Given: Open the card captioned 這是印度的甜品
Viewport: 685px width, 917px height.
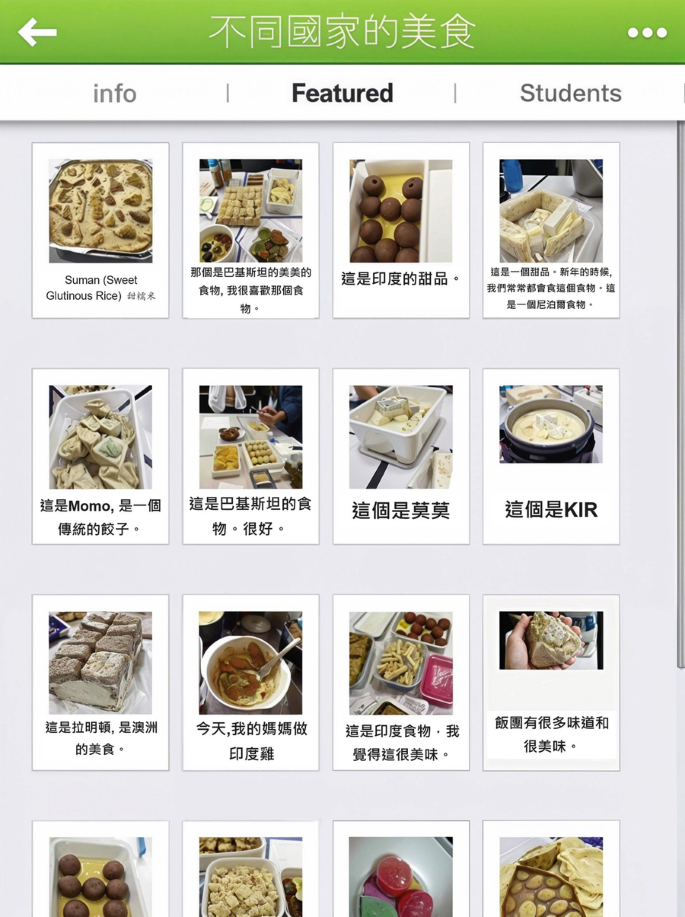Looking at the screenshot, I should coord(401,230).
